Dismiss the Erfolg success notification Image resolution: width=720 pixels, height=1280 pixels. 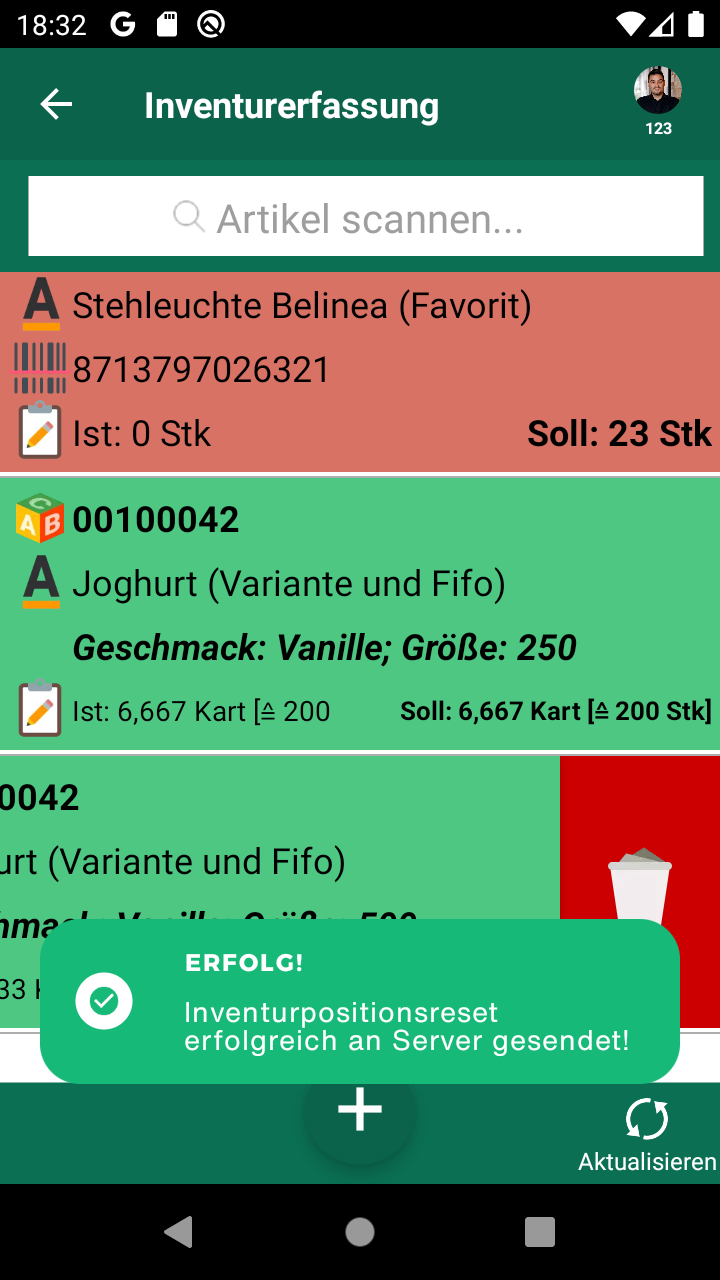pyautogui.click(x=360, y=1001)
